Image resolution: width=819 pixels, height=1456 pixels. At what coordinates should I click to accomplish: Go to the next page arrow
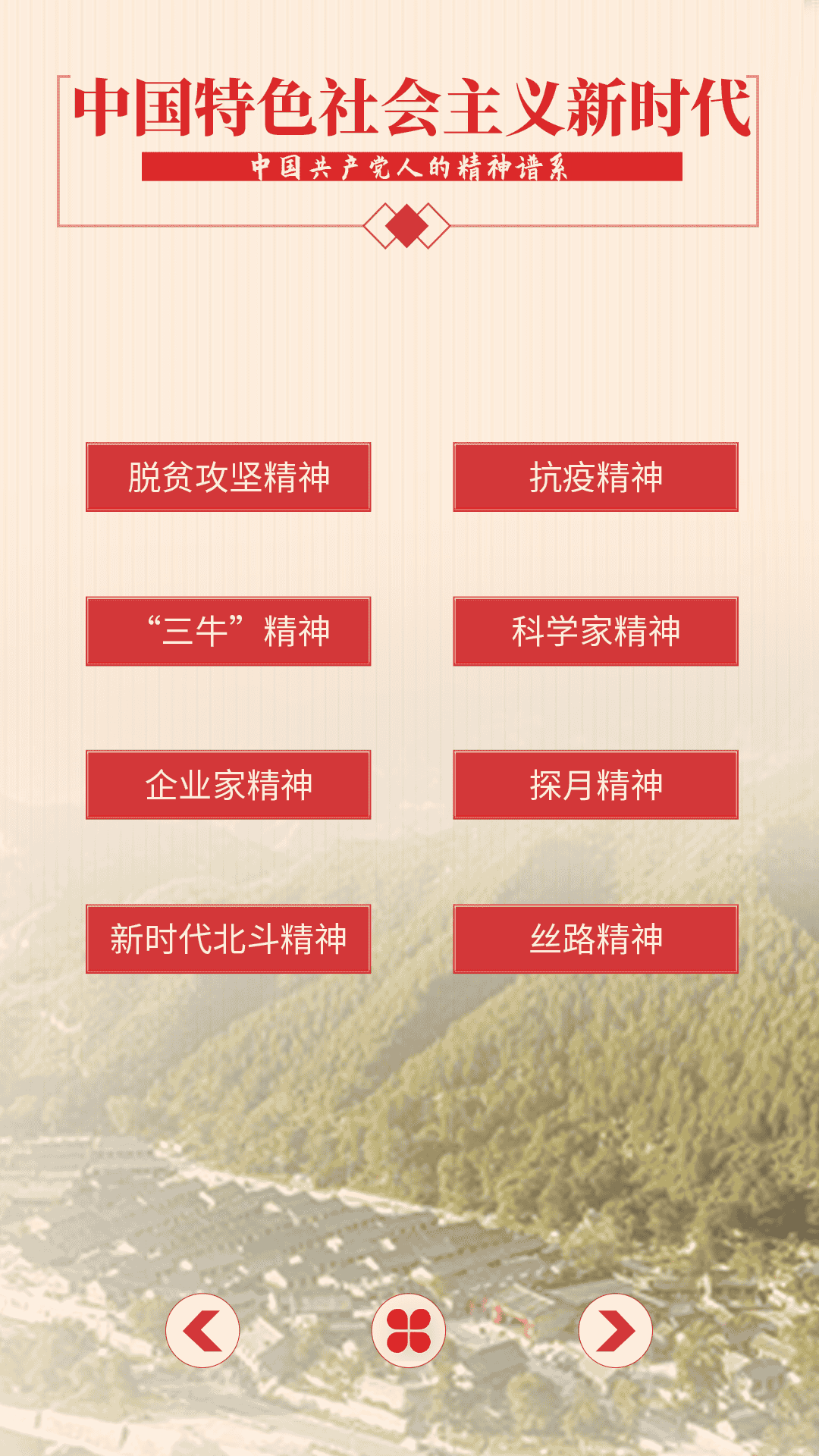tap(615, 1331)
